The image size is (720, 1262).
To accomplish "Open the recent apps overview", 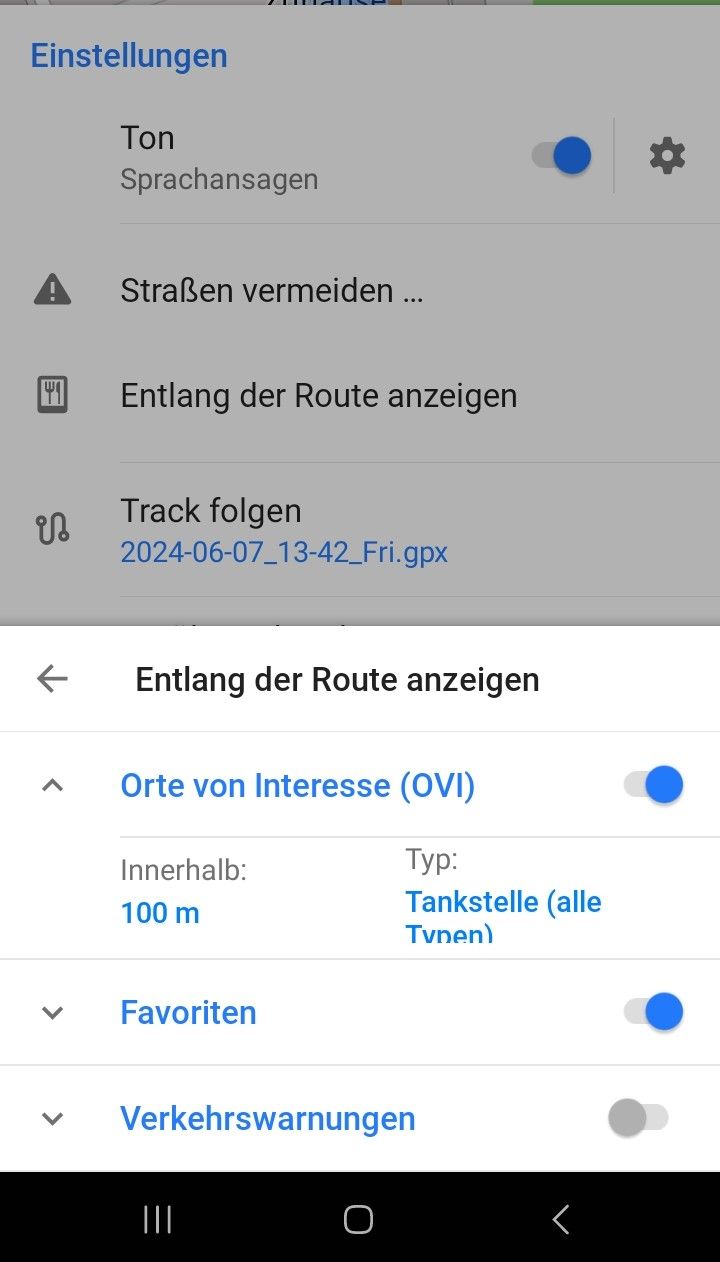I will pos(157,1219).
